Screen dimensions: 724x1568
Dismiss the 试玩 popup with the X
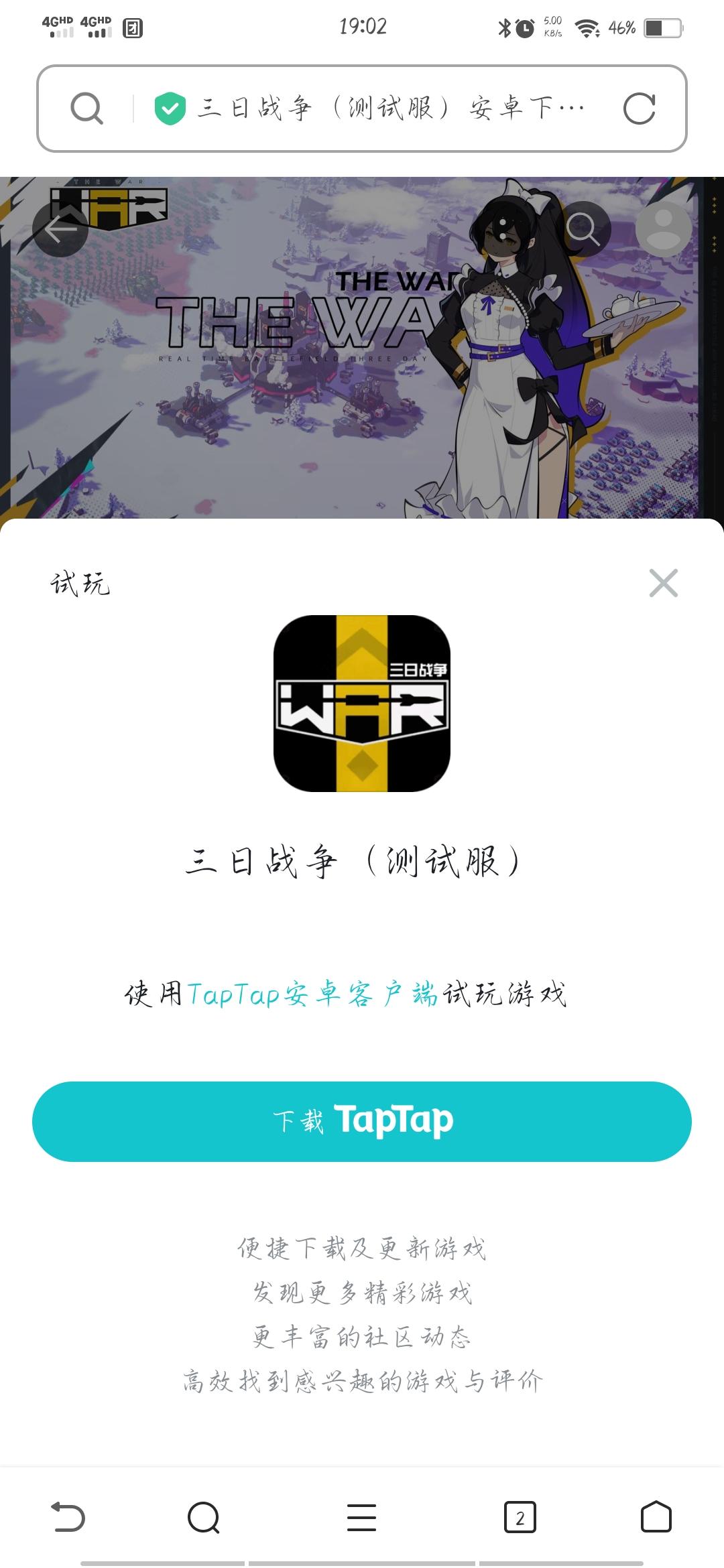point(663,583)
